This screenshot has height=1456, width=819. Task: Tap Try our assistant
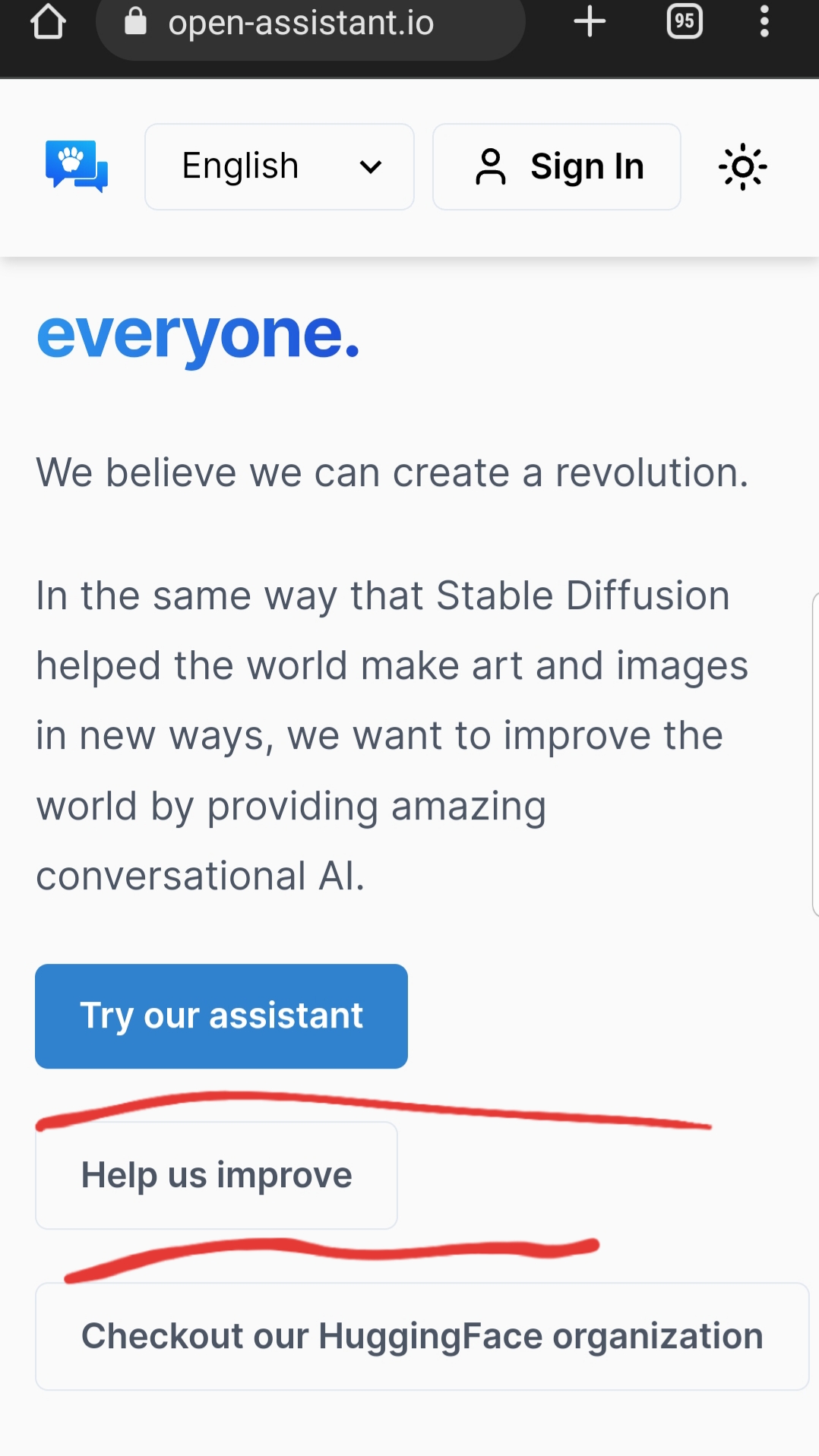pyautogui.click(x=221, y=1015)
